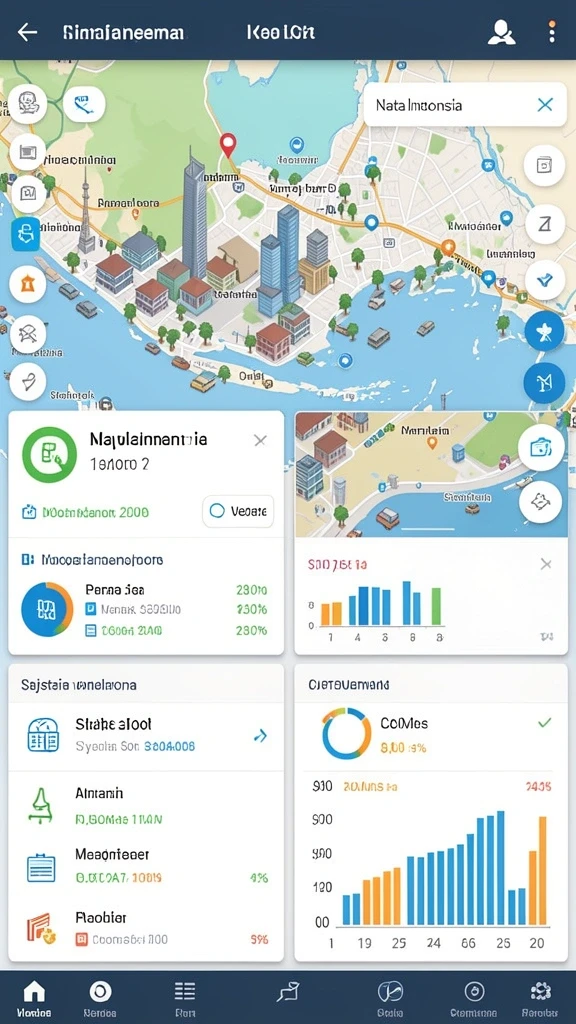The width and height of the screenshot is (576, 1024).
Task: Open the Meagnieer row
Action: [146, 866]
